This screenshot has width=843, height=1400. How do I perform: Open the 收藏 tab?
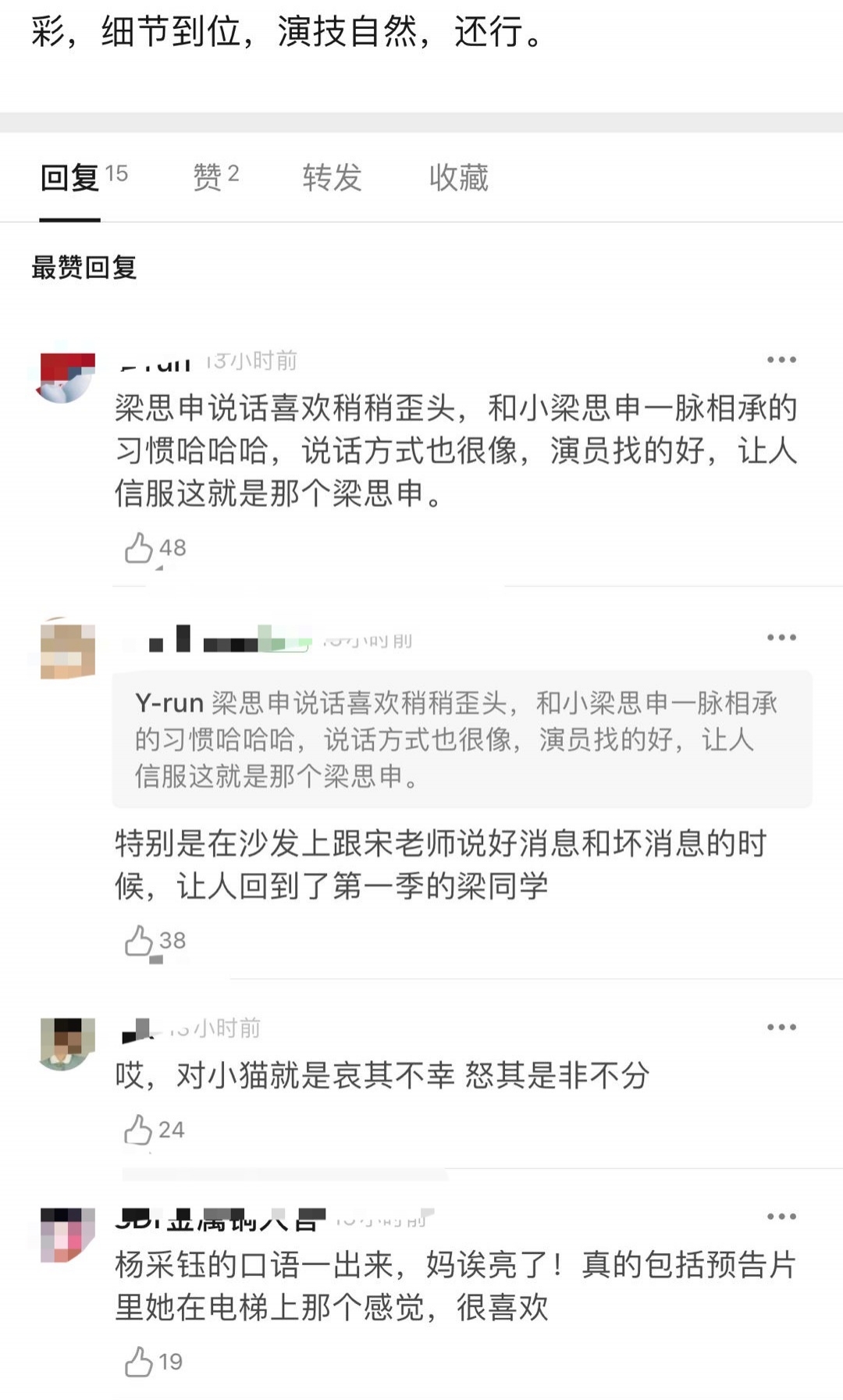[x=459, y=177]
